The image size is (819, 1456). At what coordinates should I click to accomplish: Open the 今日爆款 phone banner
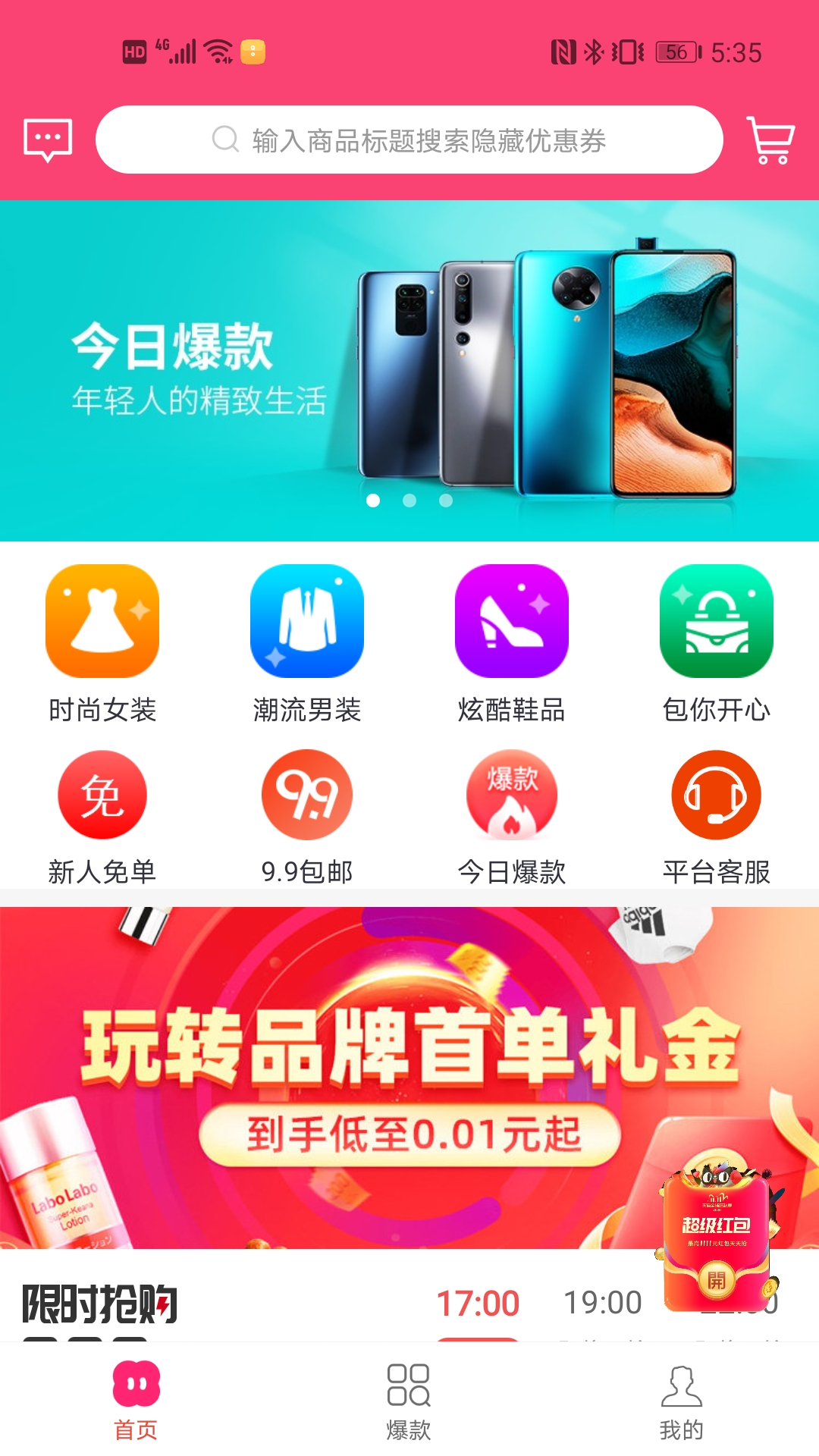(x=409, y=371)
